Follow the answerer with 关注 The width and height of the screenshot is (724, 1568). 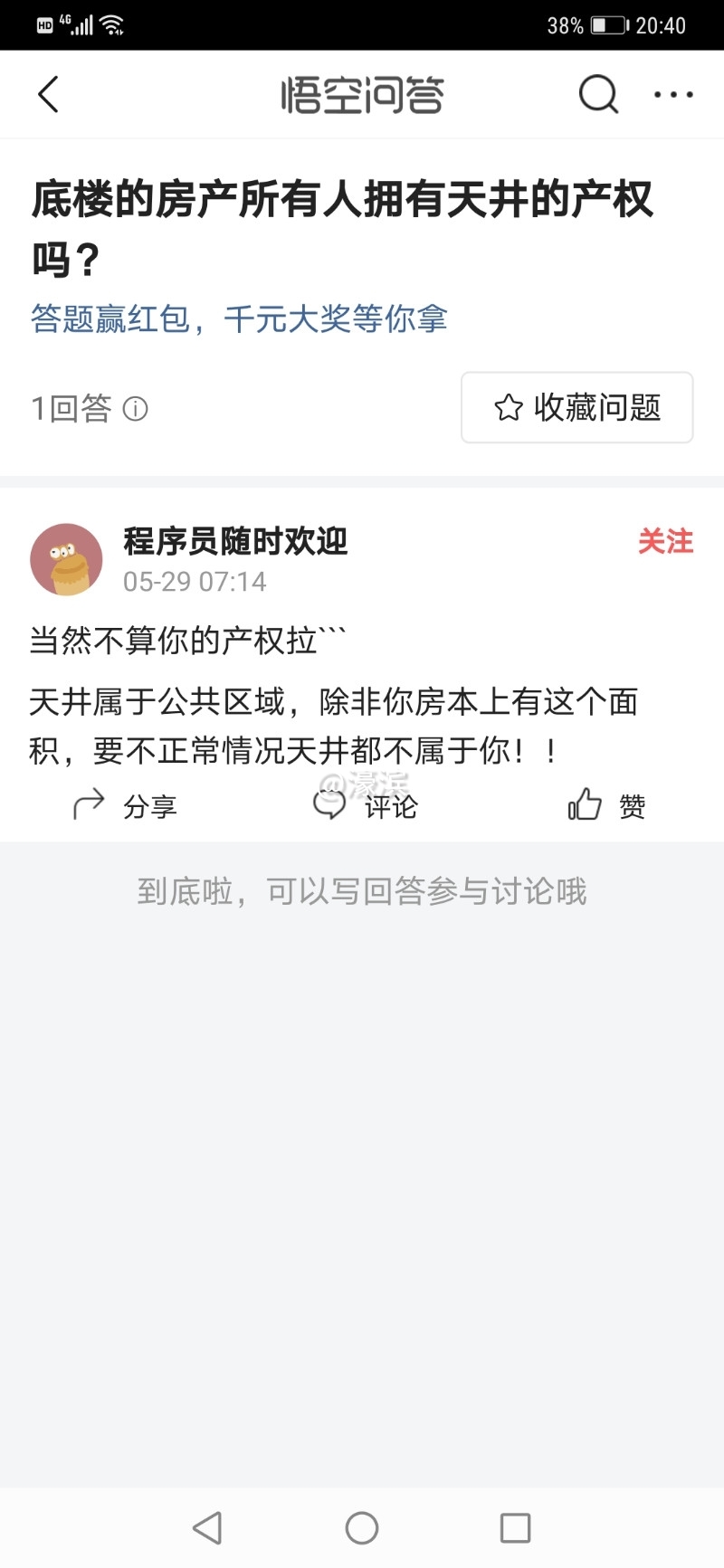click(x=665, y=541)
